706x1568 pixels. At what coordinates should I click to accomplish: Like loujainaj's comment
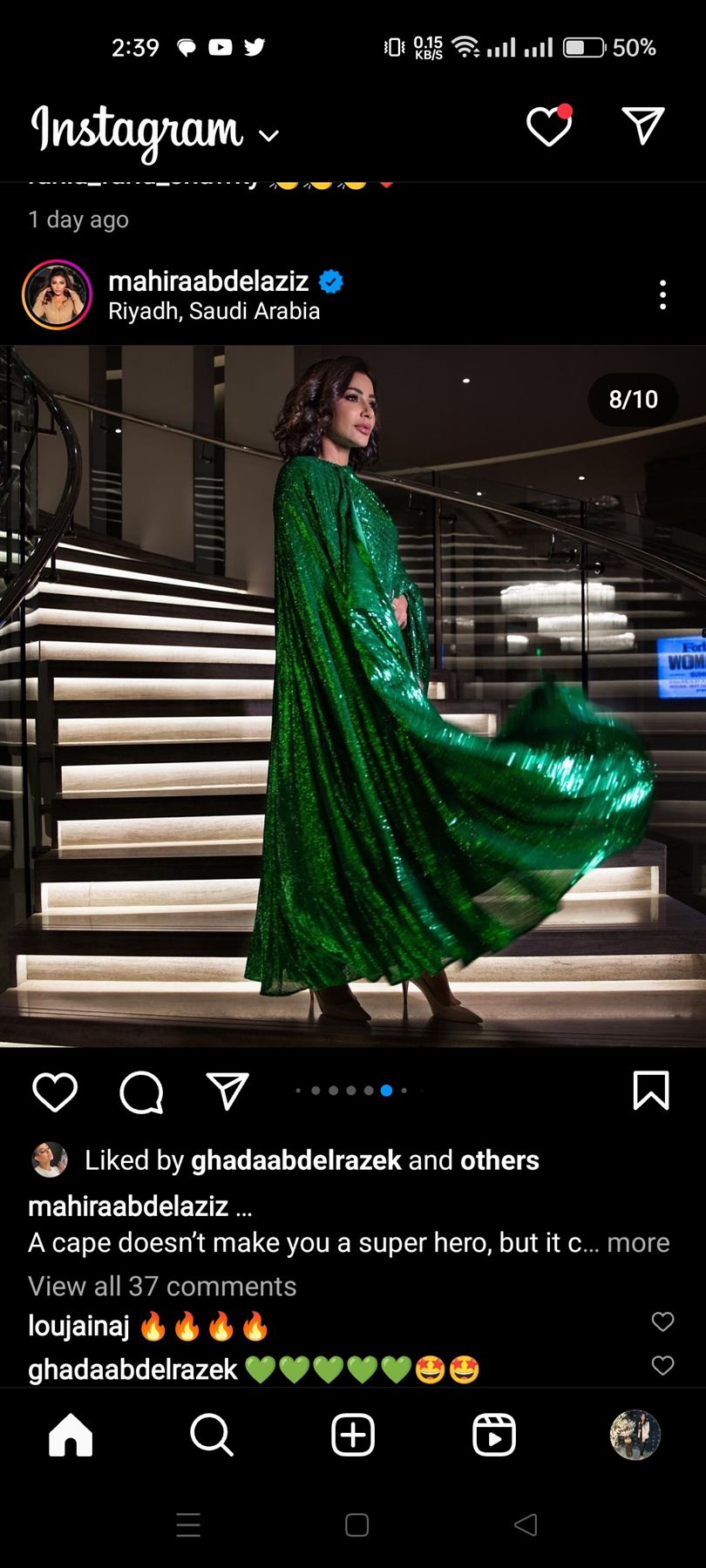(663, 1322)
